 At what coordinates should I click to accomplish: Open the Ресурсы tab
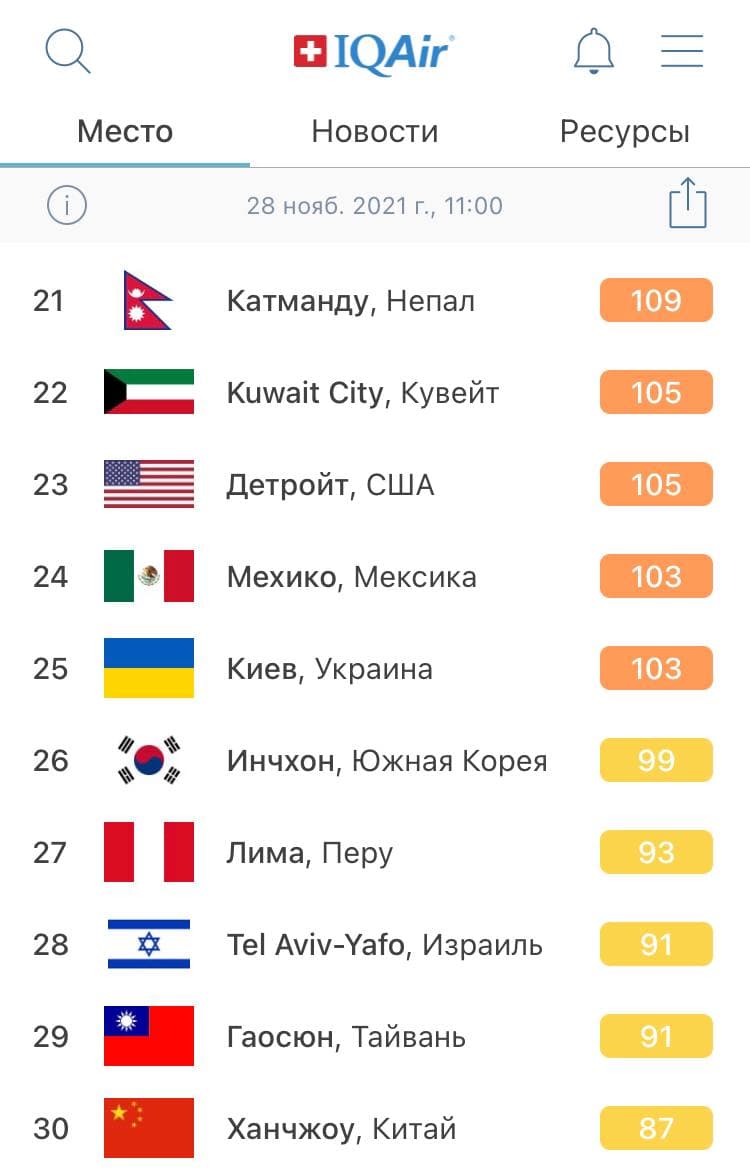[625, 130]
